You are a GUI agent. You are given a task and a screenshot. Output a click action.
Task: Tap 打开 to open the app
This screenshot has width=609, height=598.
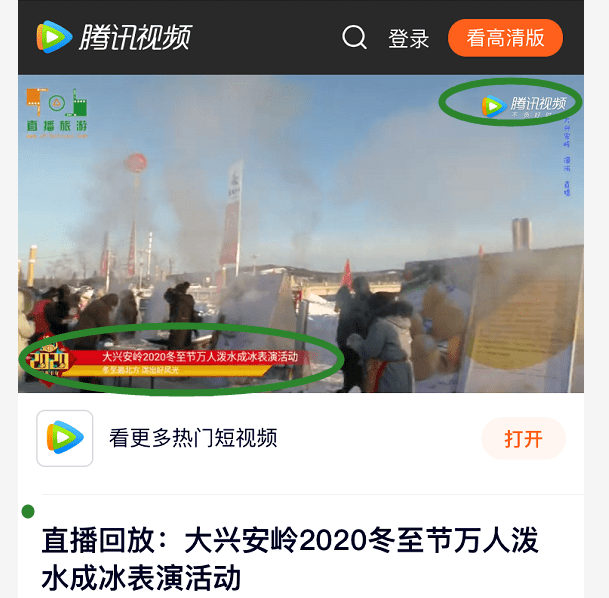(523, 439)
